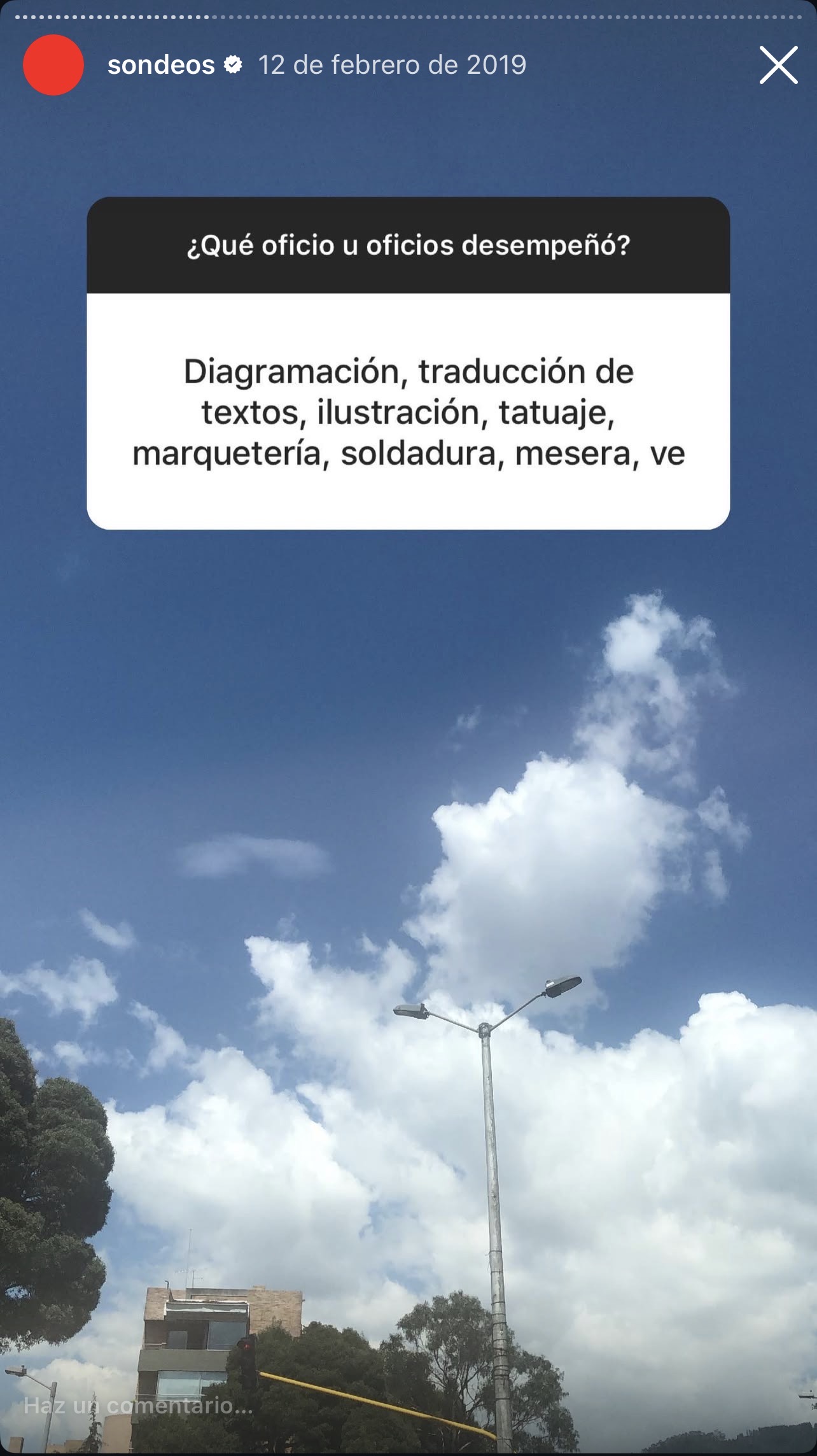Image resolution: width=817 pixels, height=1456 pixels.
Task: Close the story viewer
Action: 778,65
